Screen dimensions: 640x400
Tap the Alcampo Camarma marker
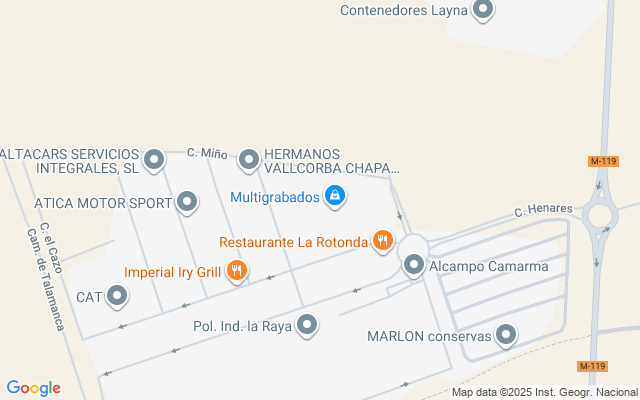[x=414, y=266]
